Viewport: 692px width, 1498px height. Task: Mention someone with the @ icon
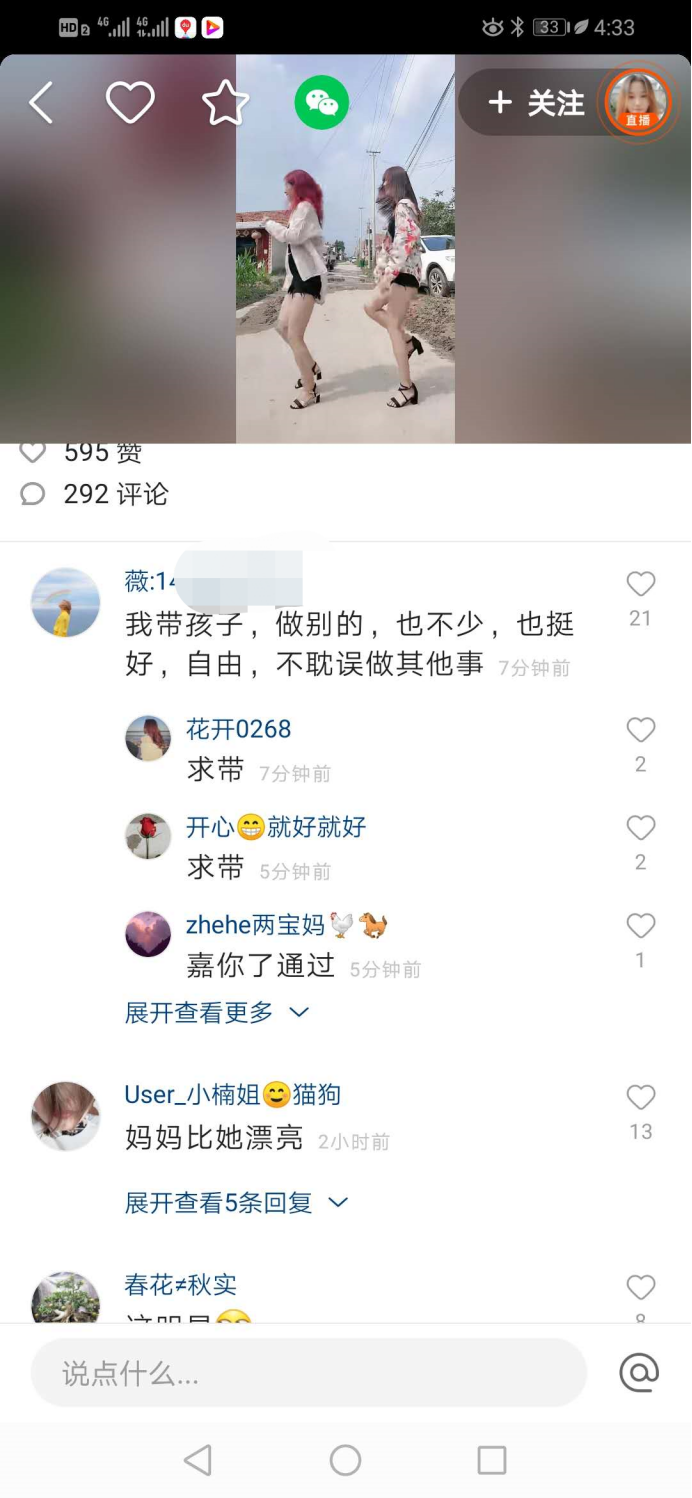639,1373
